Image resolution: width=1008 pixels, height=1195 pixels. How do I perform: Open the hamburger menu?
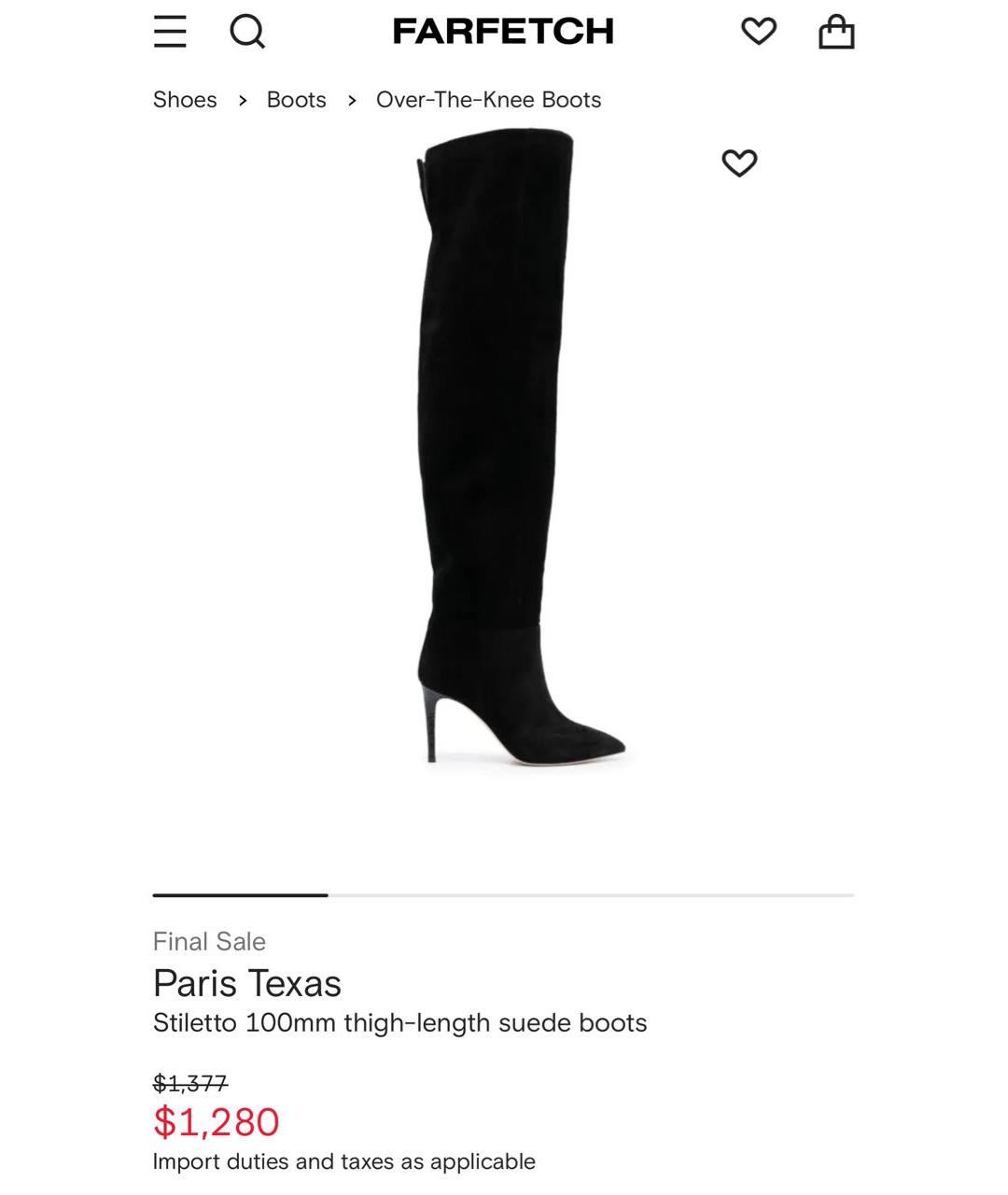pyautogui.click(x=170, y=32)
